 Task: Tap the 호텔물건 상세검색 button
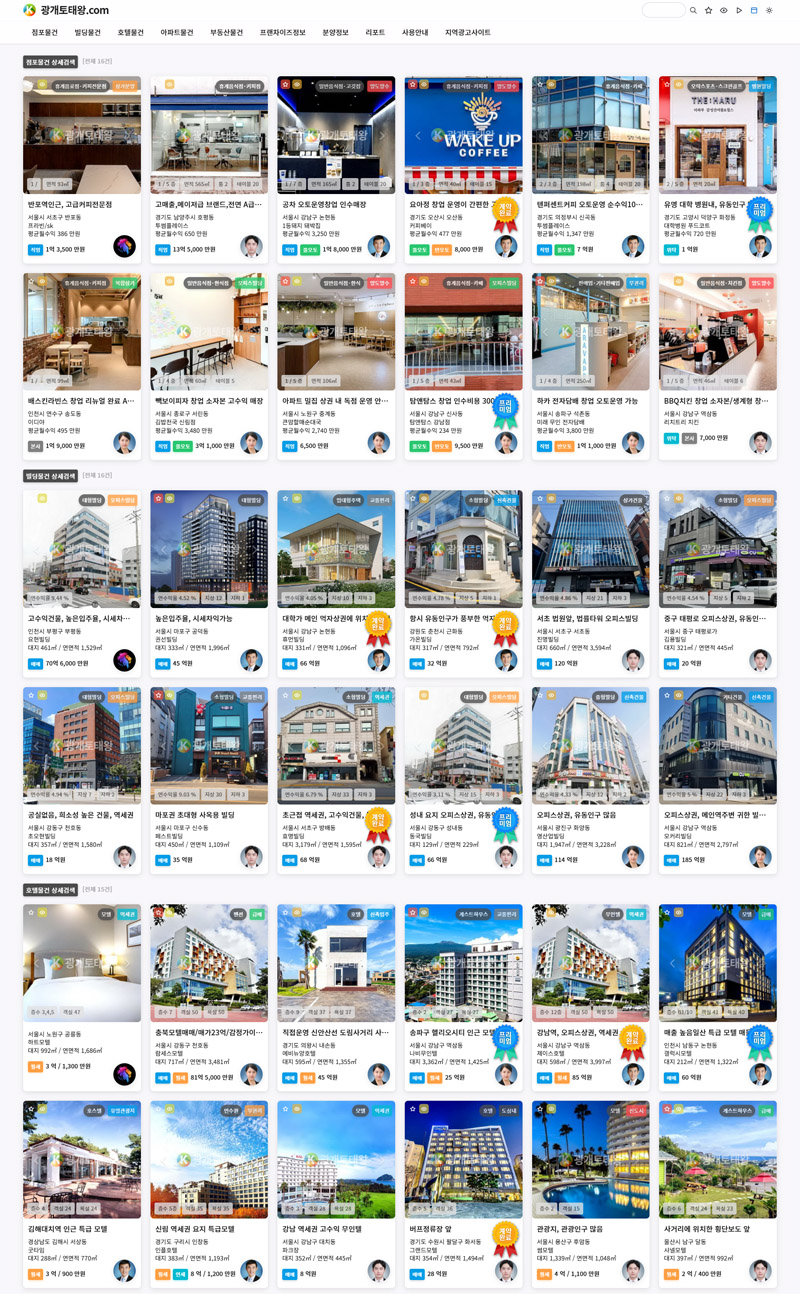tap(50, 890)
